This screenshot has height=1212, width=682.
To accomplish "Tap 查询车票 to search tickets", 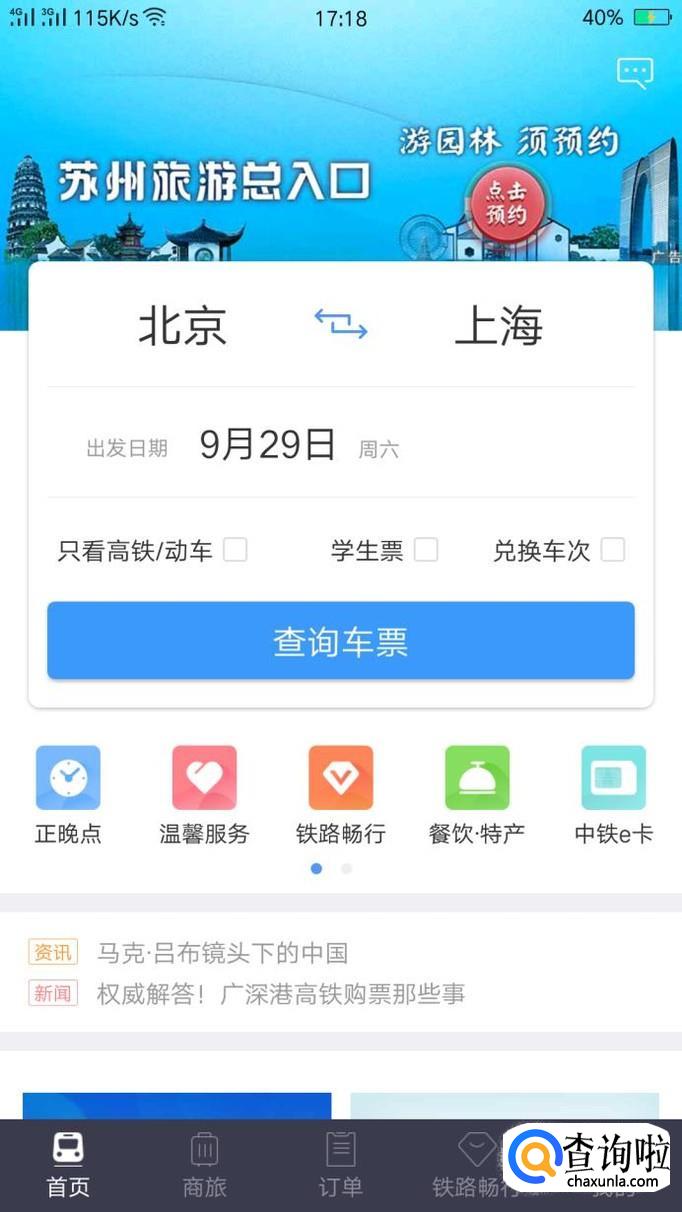I will (x=341, y=641).
